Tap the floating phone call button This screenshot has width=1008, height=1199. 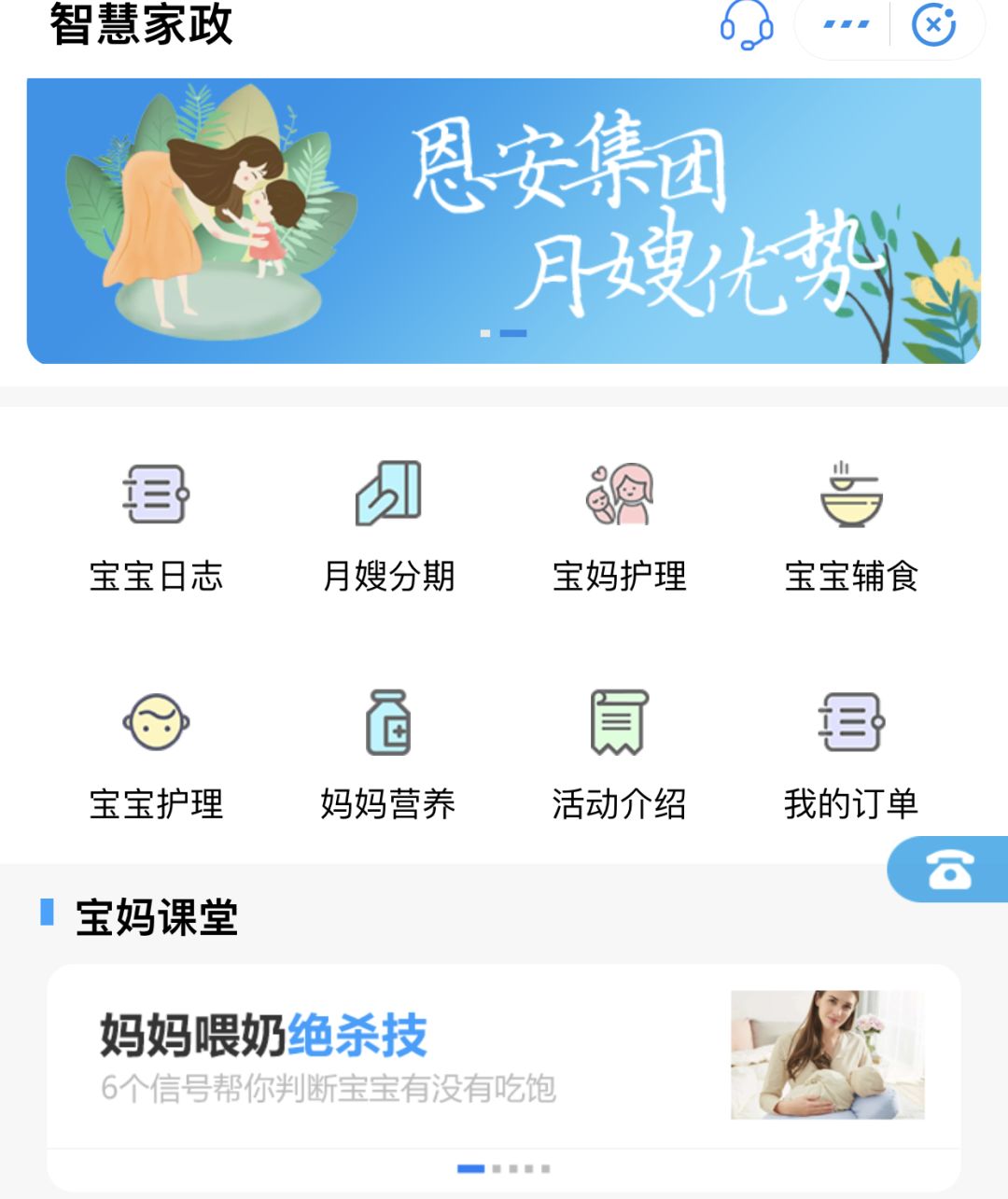[949, 870]
